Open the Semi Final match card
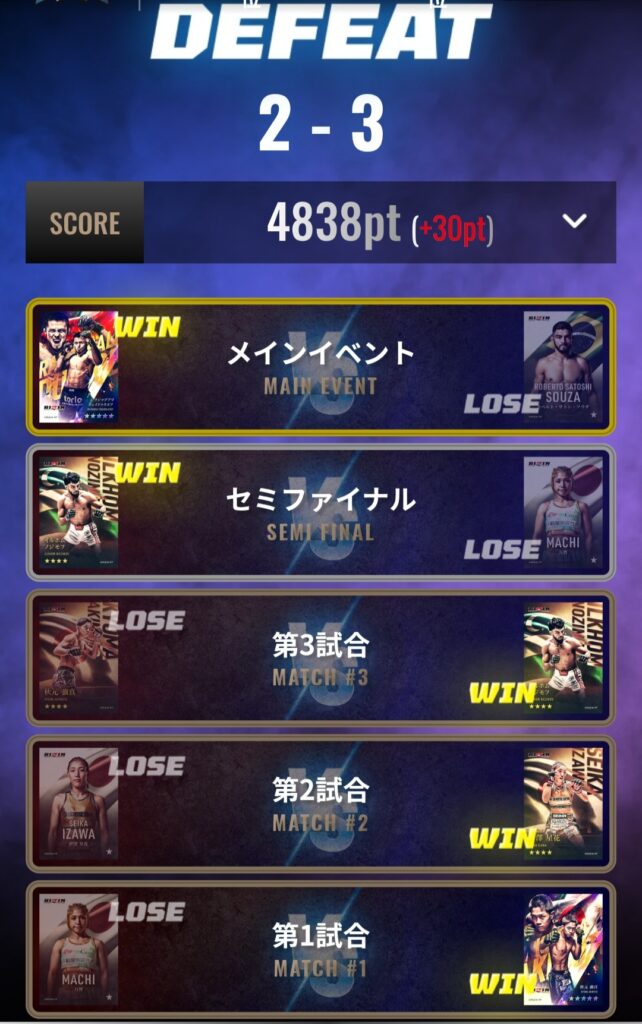Image resolution: width=642 pixels, height=1024 pixels. (x=320, y=513)
